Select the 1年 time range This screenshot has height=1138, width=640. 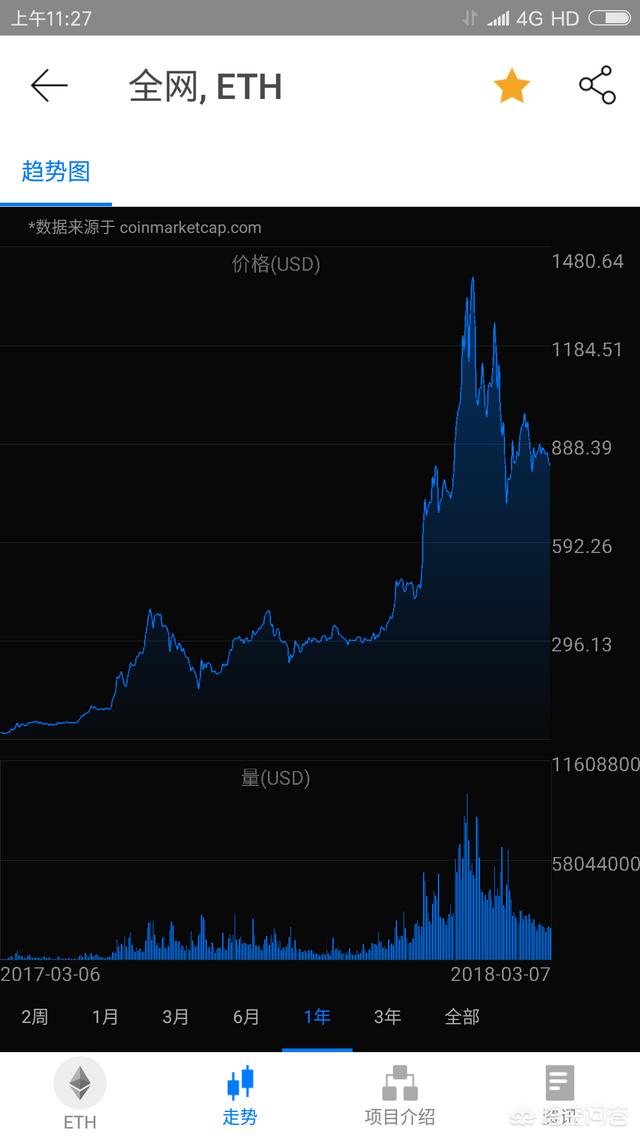coord(317,1017)
